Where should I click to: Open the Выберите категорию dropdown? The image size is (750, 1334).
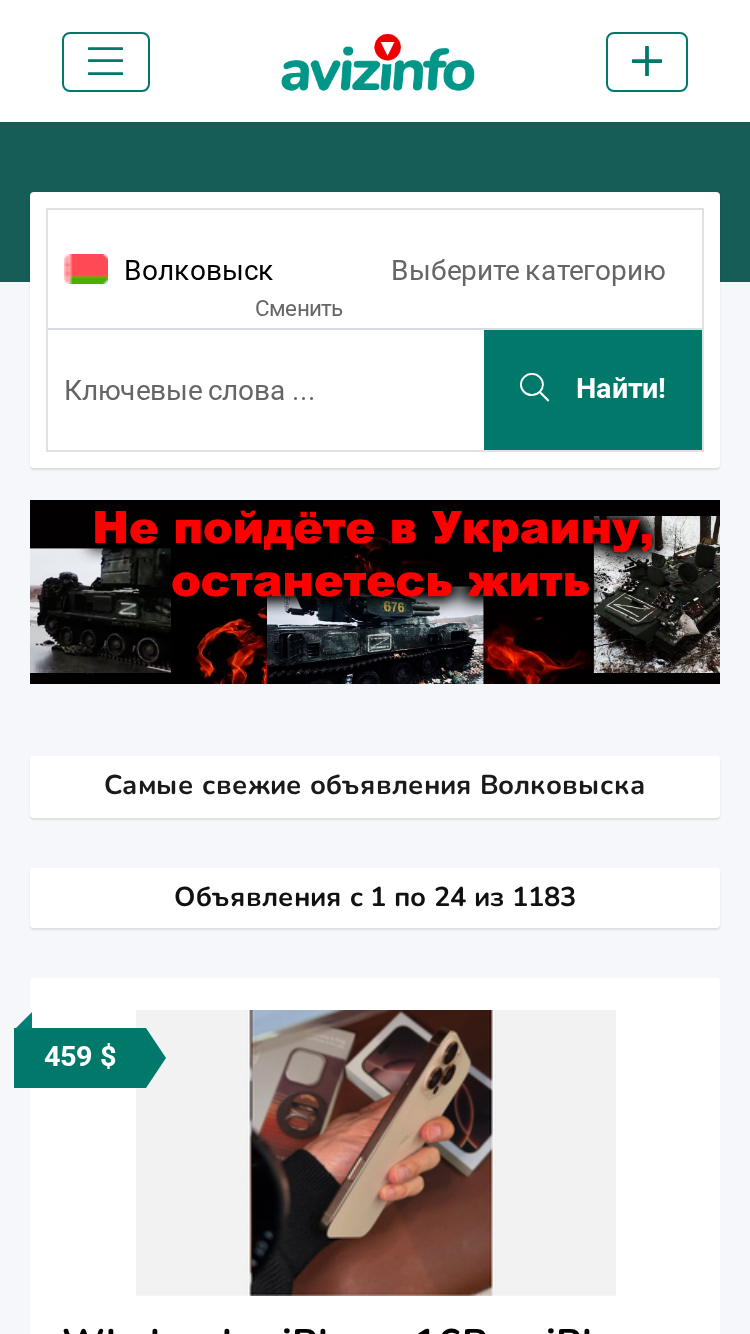pyautogui.click(x=528, y=270)
